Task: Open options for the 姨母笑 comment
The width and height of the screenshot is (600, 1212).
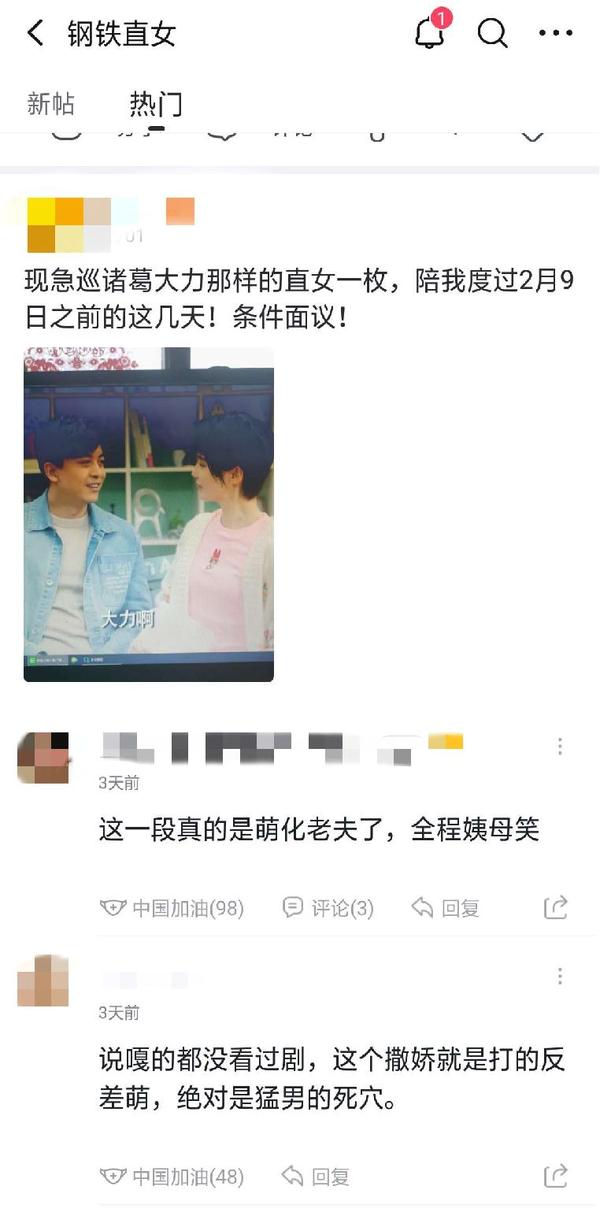Action: pos(560,746)
